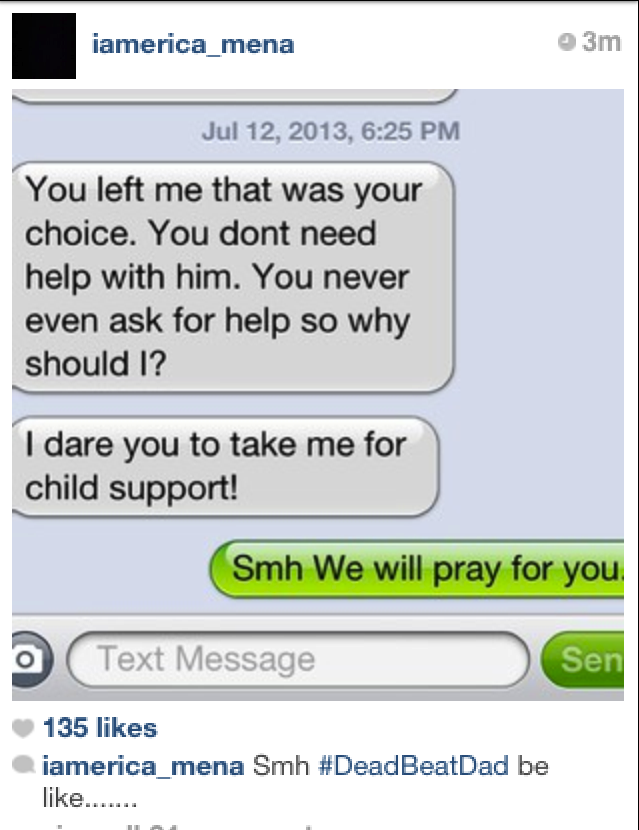
Task: Open the iamerica_mena username beside the avatar
Action: click(193, 44)
